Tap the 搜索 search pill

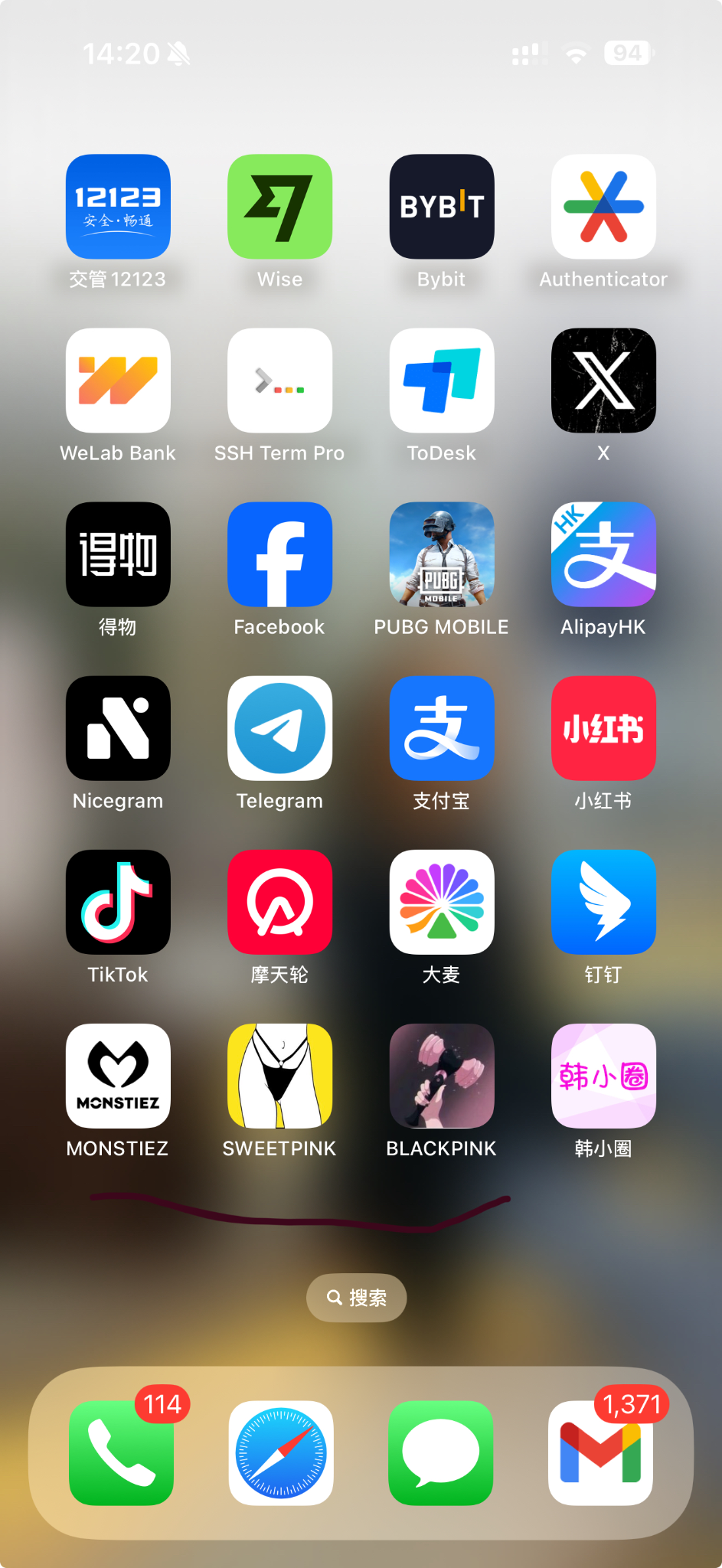357,1298
